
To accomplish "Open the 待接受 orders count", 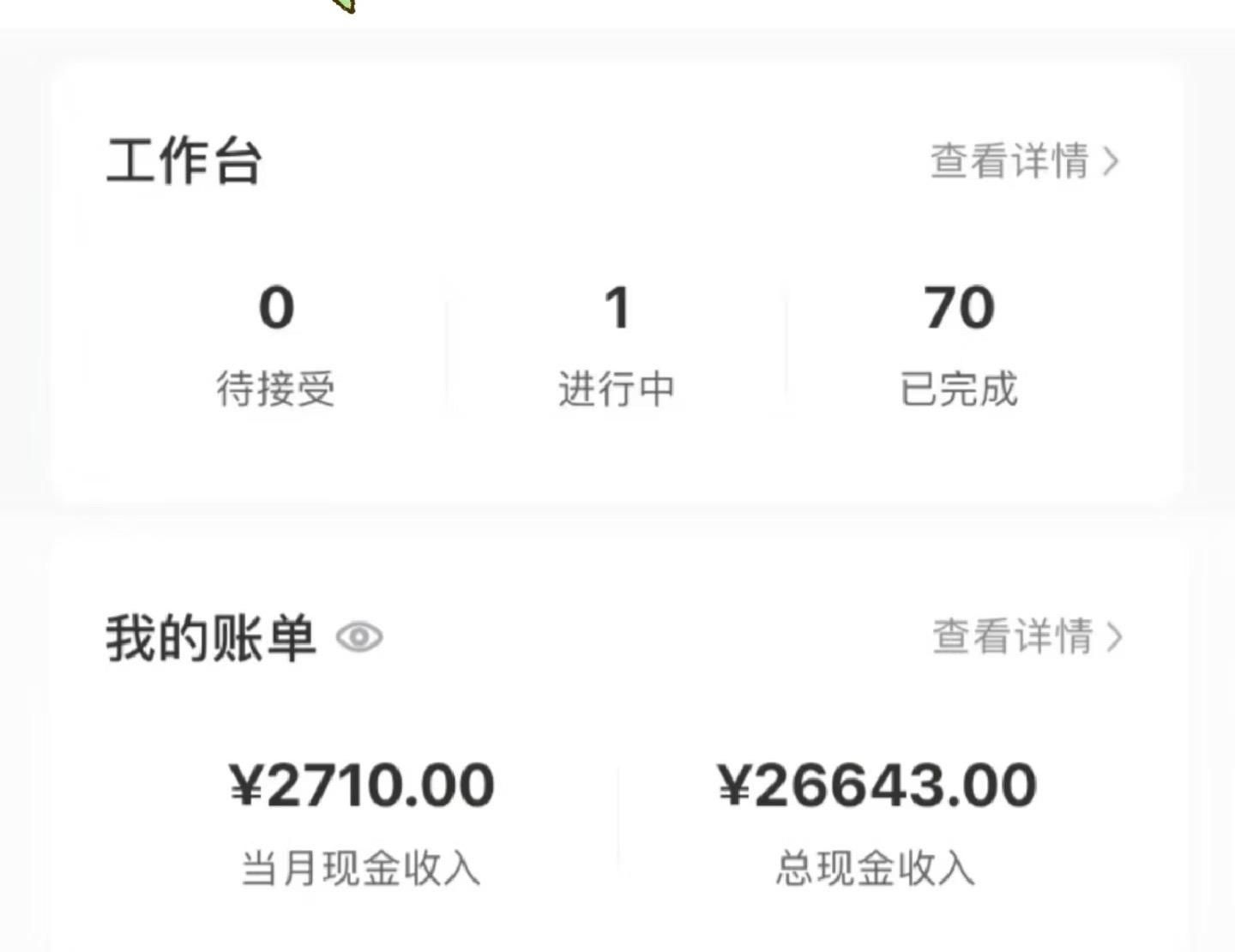I will click(x=275, y=343).
